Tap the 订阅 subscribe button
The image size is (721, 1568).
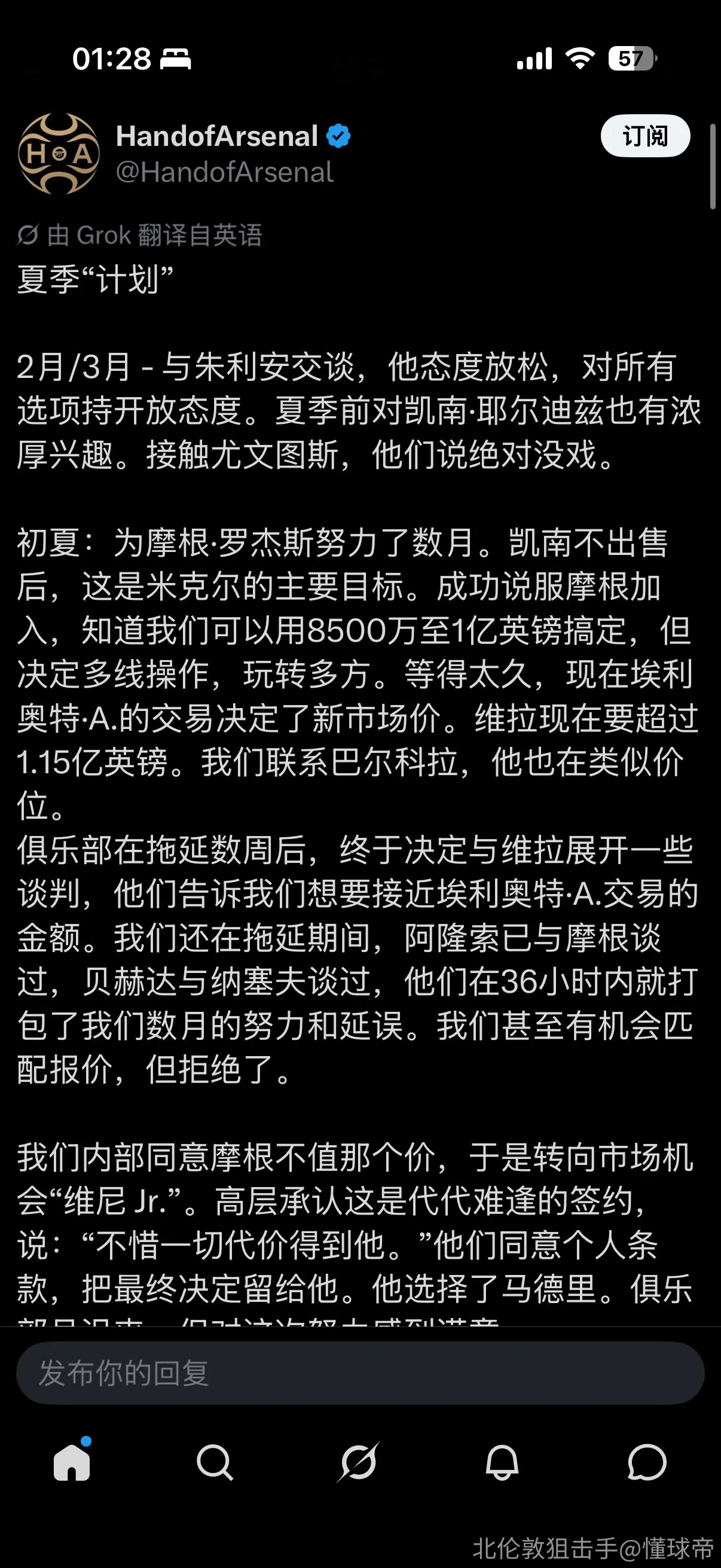pyautogui.click(x=645, y=136)
